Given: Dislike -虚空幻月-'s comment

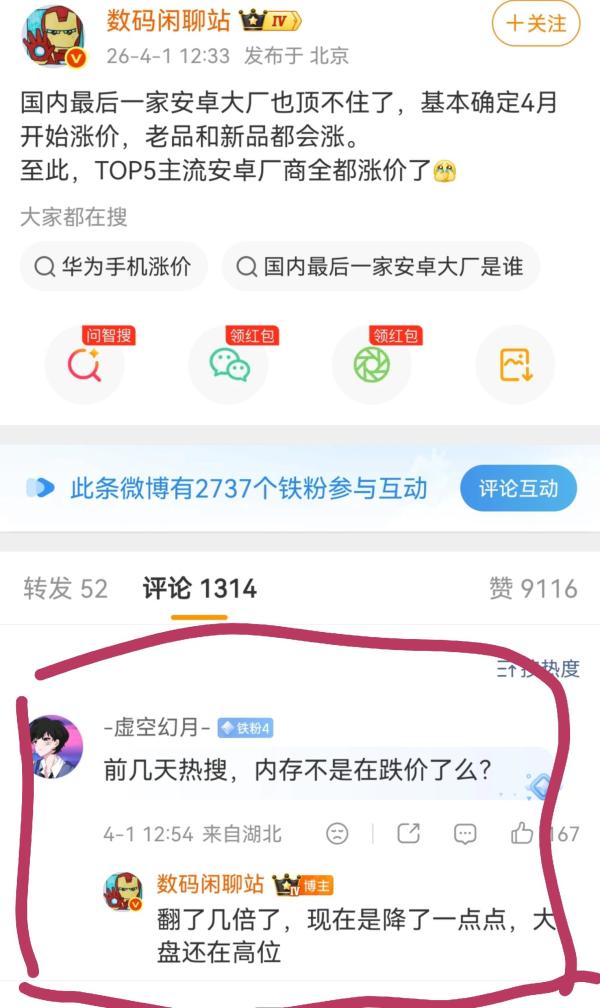Looking at the screenshot, I should click(x=337, y=833).
